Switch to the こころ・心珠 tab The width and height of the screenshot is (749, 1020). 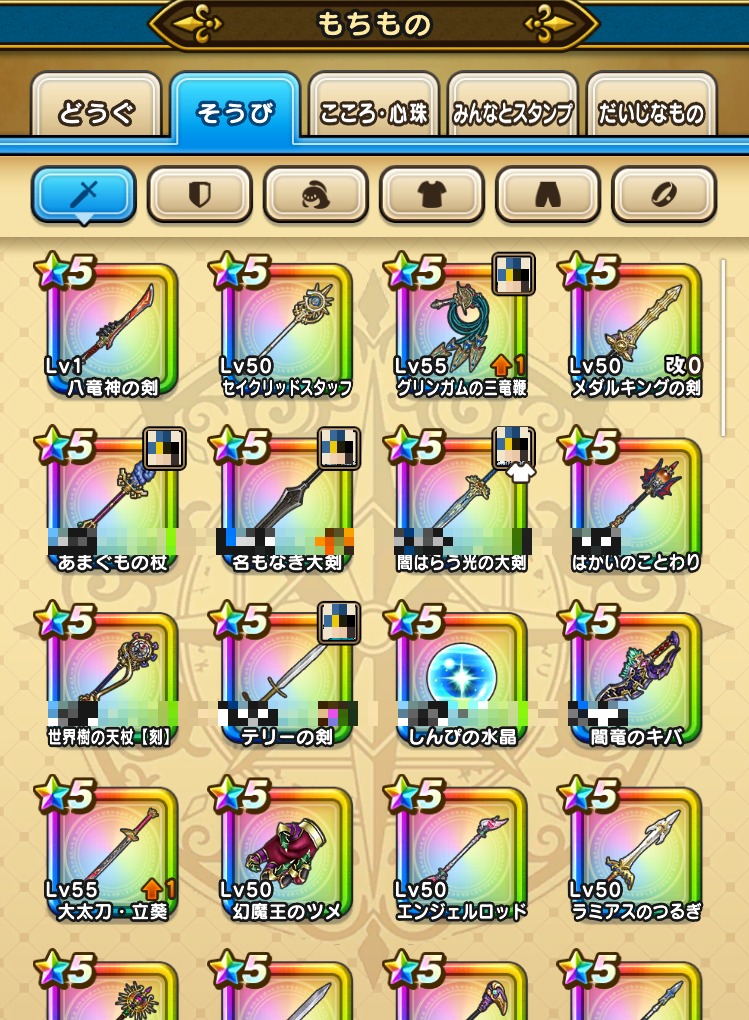373,111
